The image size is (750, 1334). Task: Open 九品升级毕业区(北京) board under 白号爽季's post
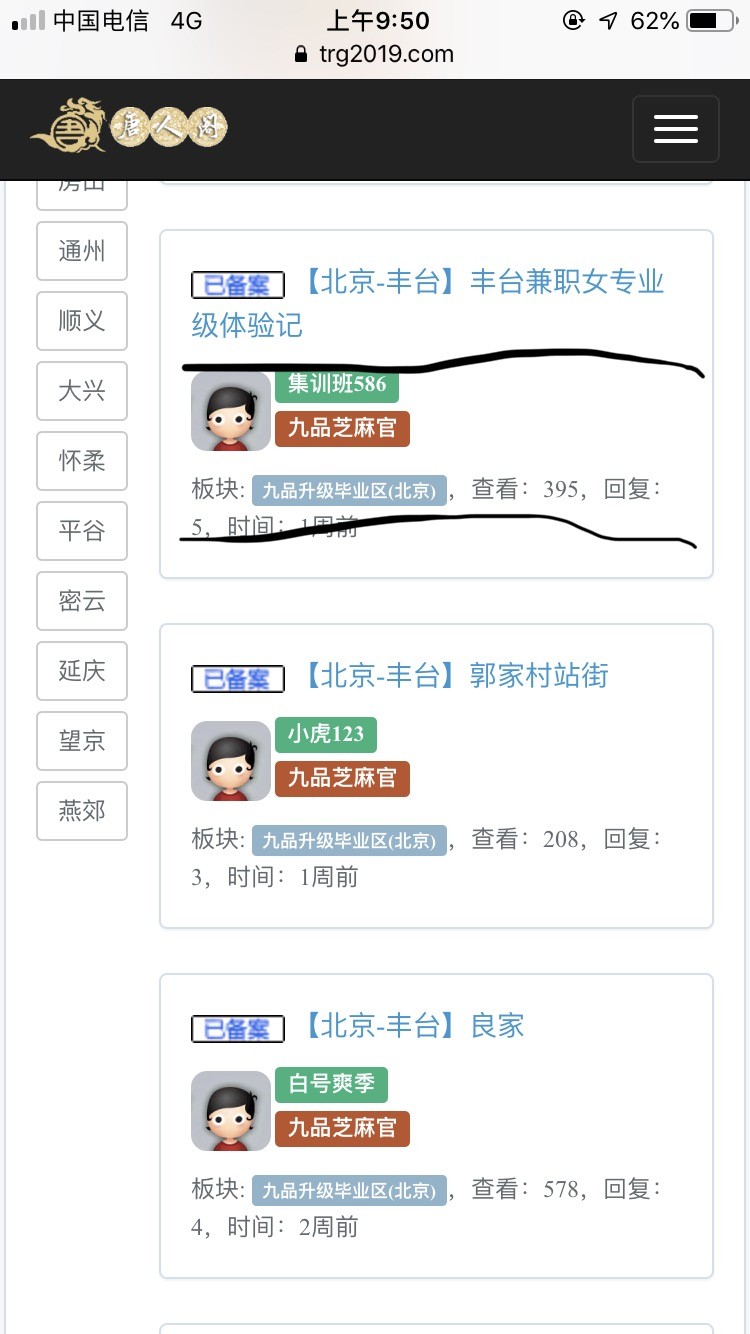[348, 1191]
